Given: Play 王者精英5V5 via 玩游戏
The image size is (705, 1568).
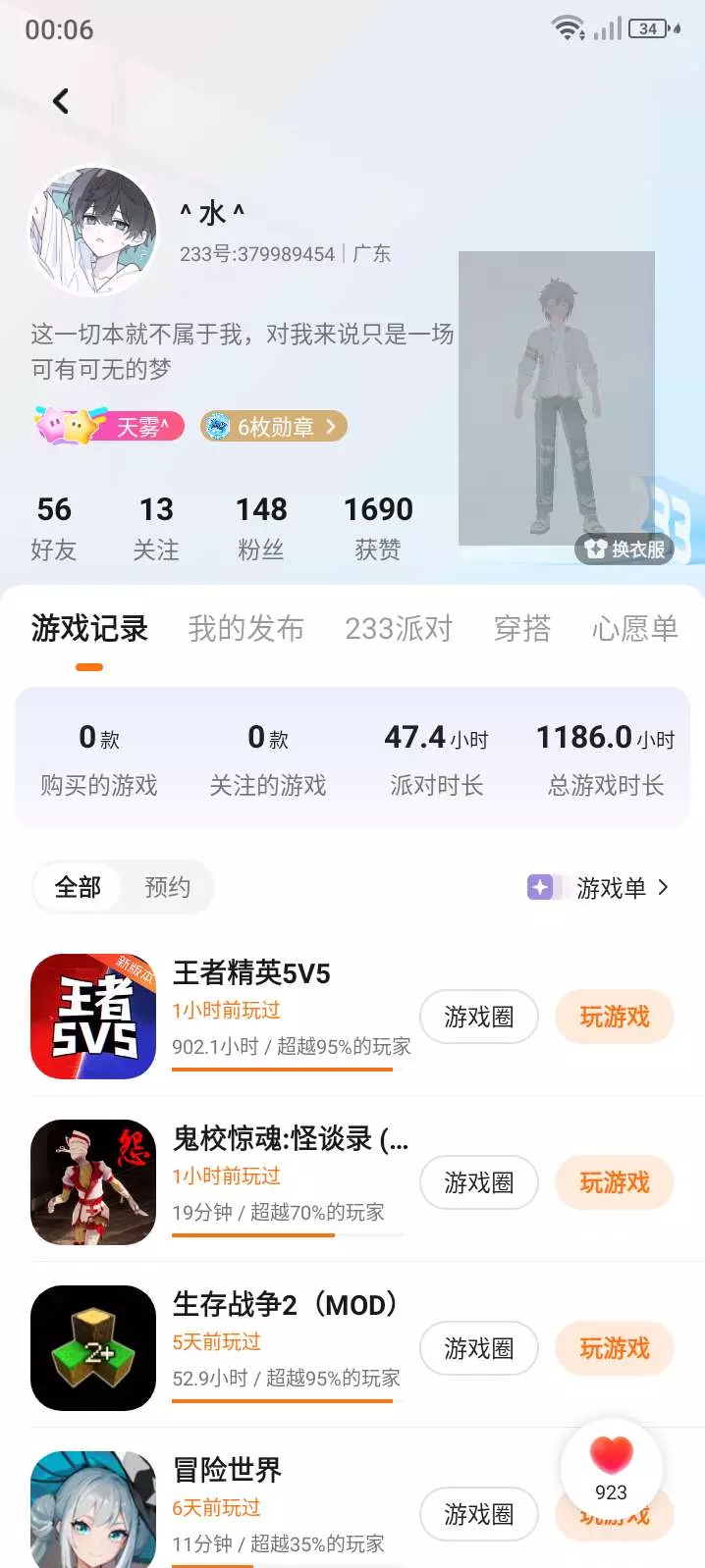Looking at the screenshot, I should 615,1017.
